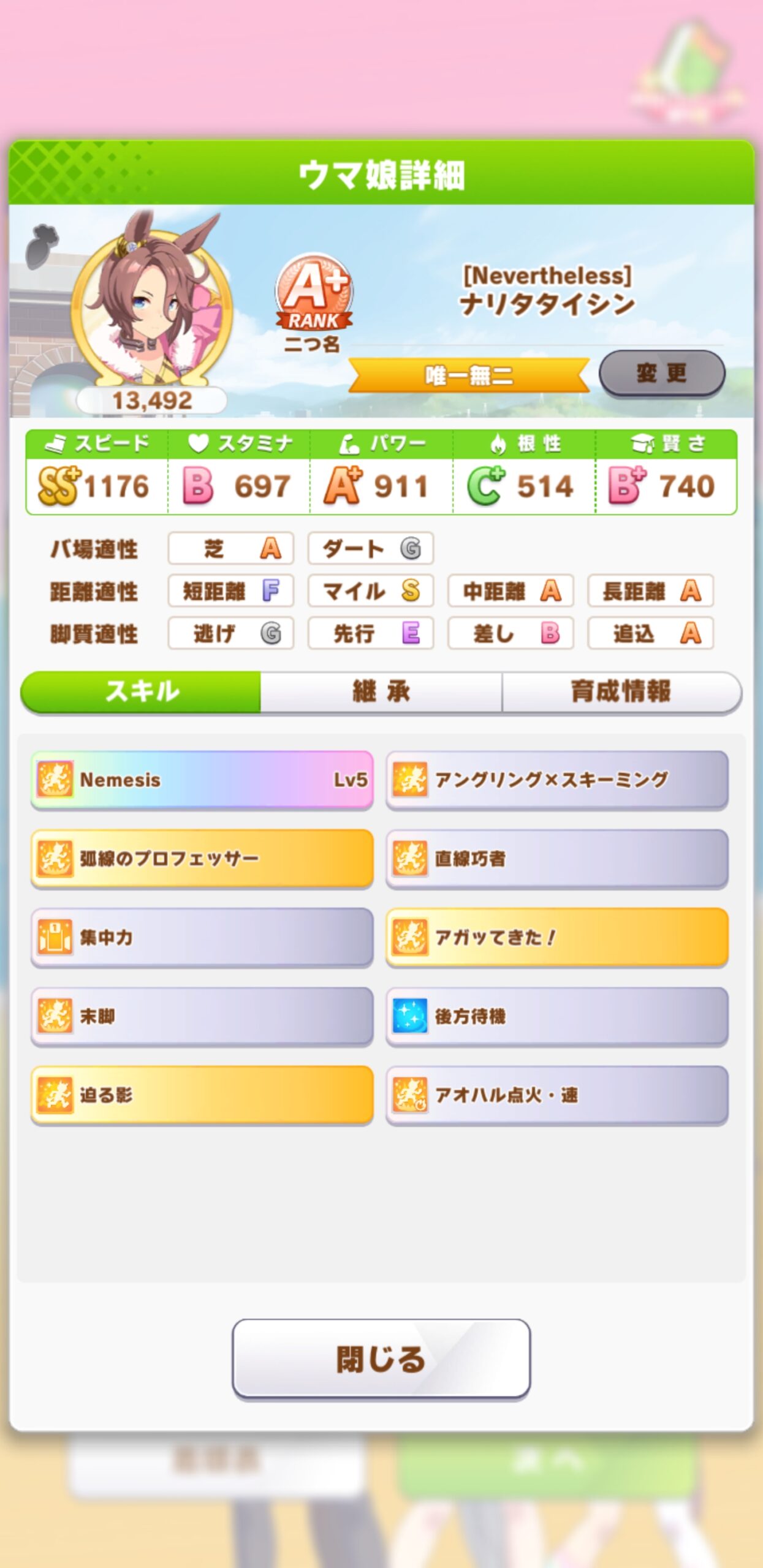Open the アングリング×スキーミング skill

tap(556, 779)
